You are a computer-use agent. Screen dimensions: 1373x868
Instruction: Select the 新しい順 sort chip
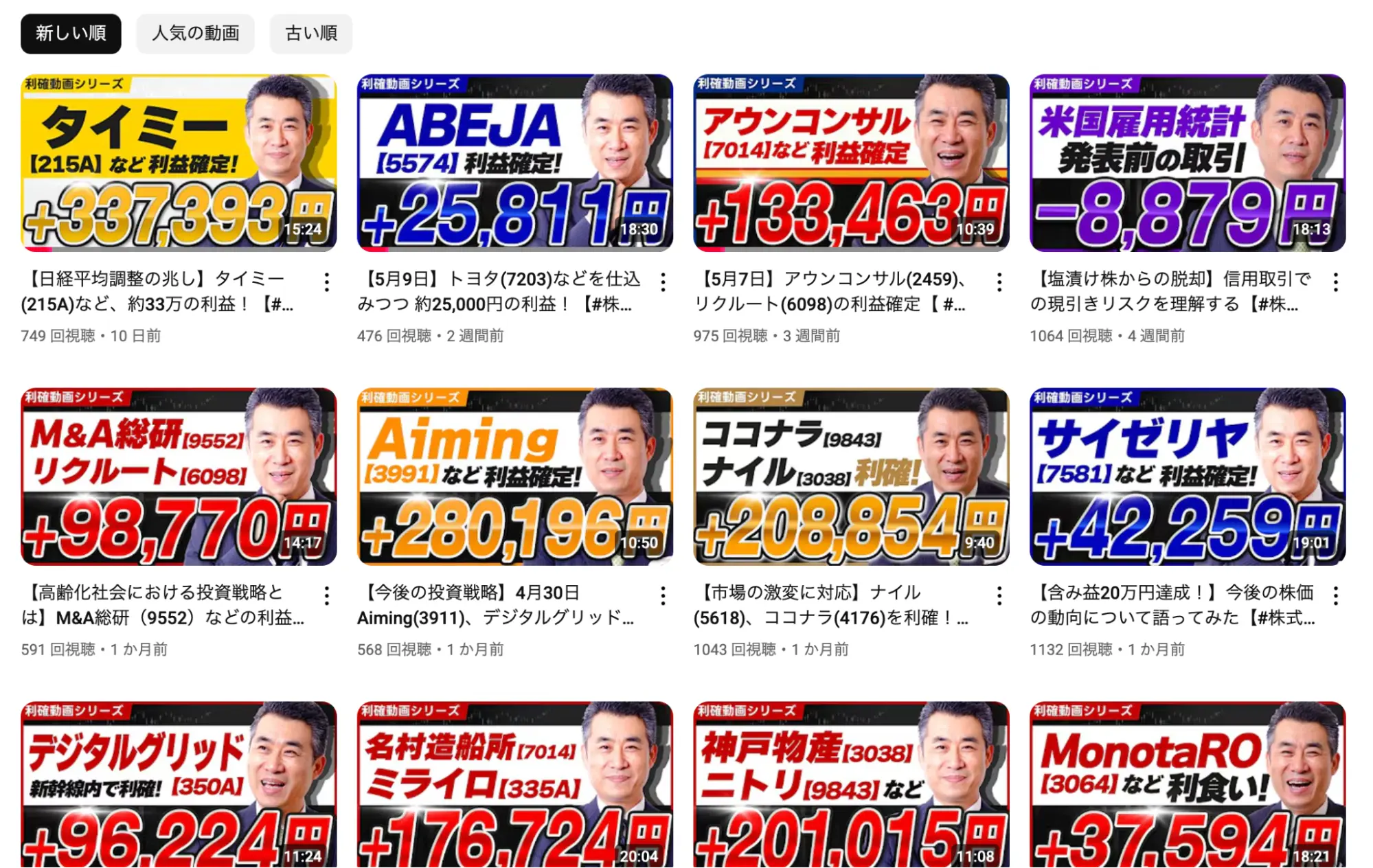click(71, 33)
